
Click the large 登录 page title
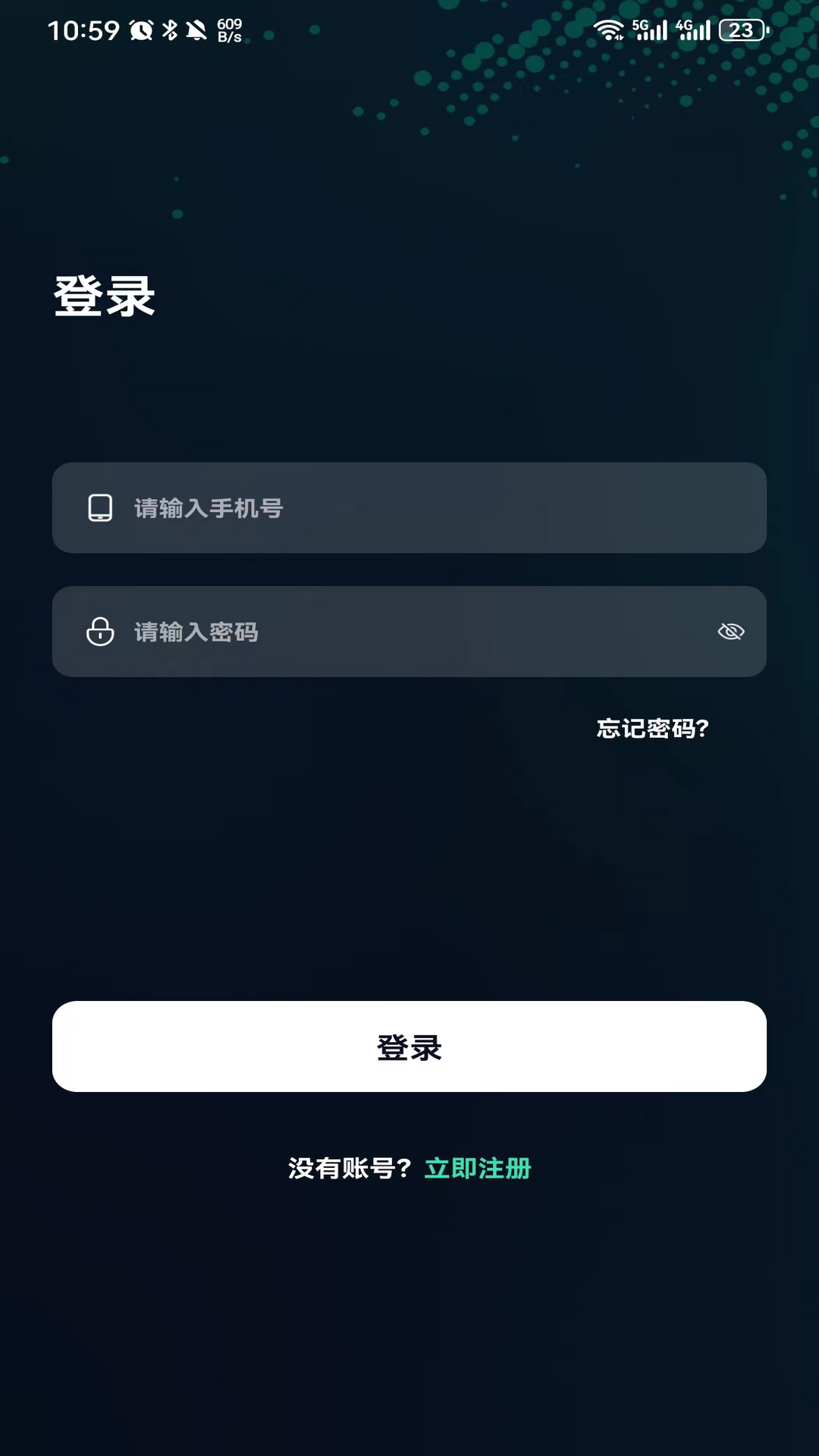104,297
